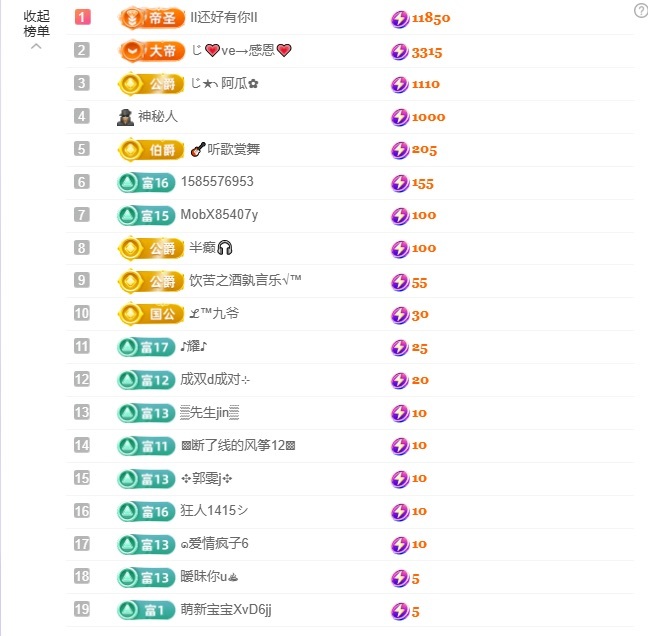The height and width of the screenshot is (636, 648).
Task: Open the 断了线的风筝12 row
Action: coord(237,445)
